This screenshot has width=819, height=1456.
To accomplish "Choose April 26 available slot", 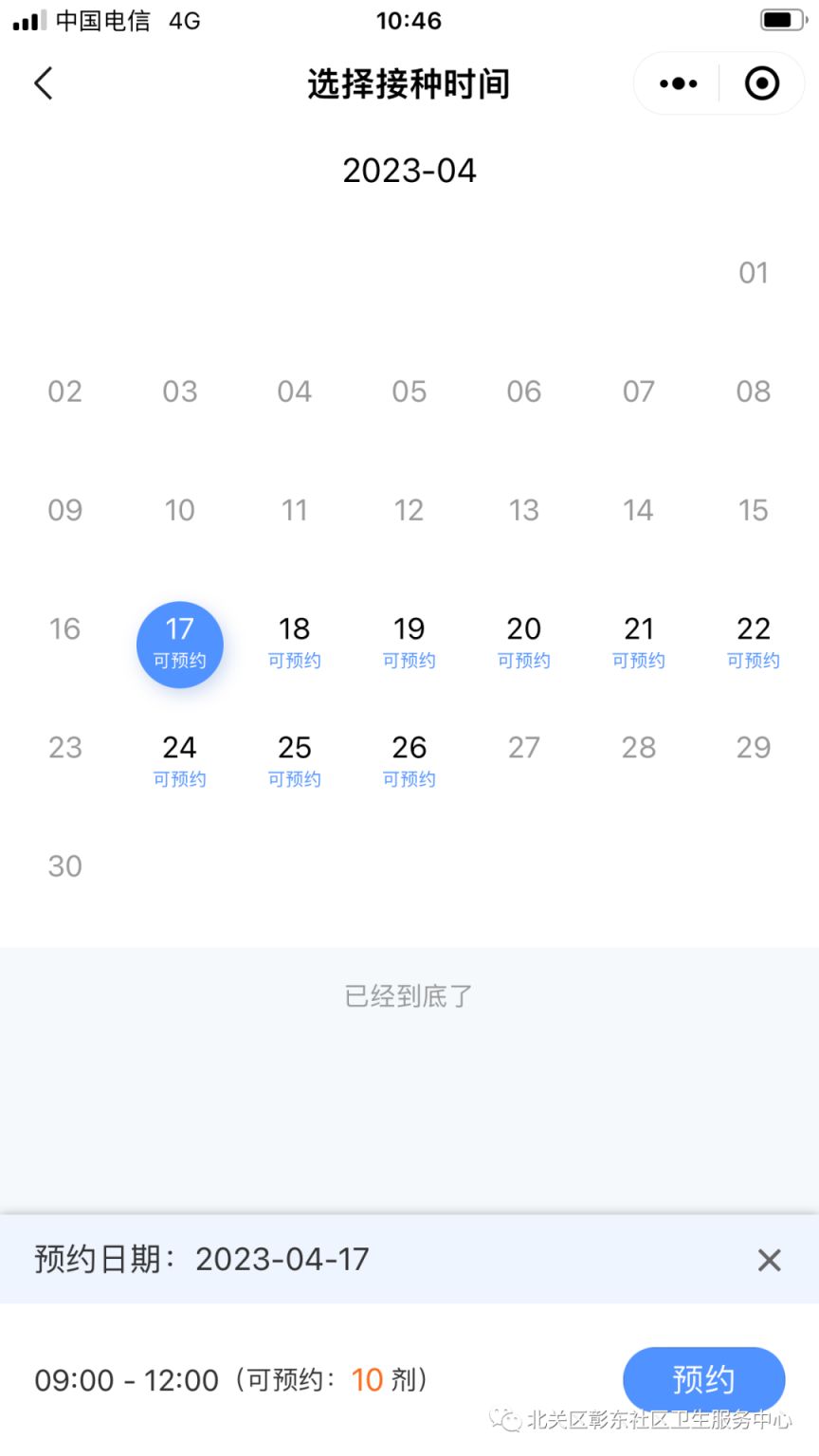I will point(409,759).
